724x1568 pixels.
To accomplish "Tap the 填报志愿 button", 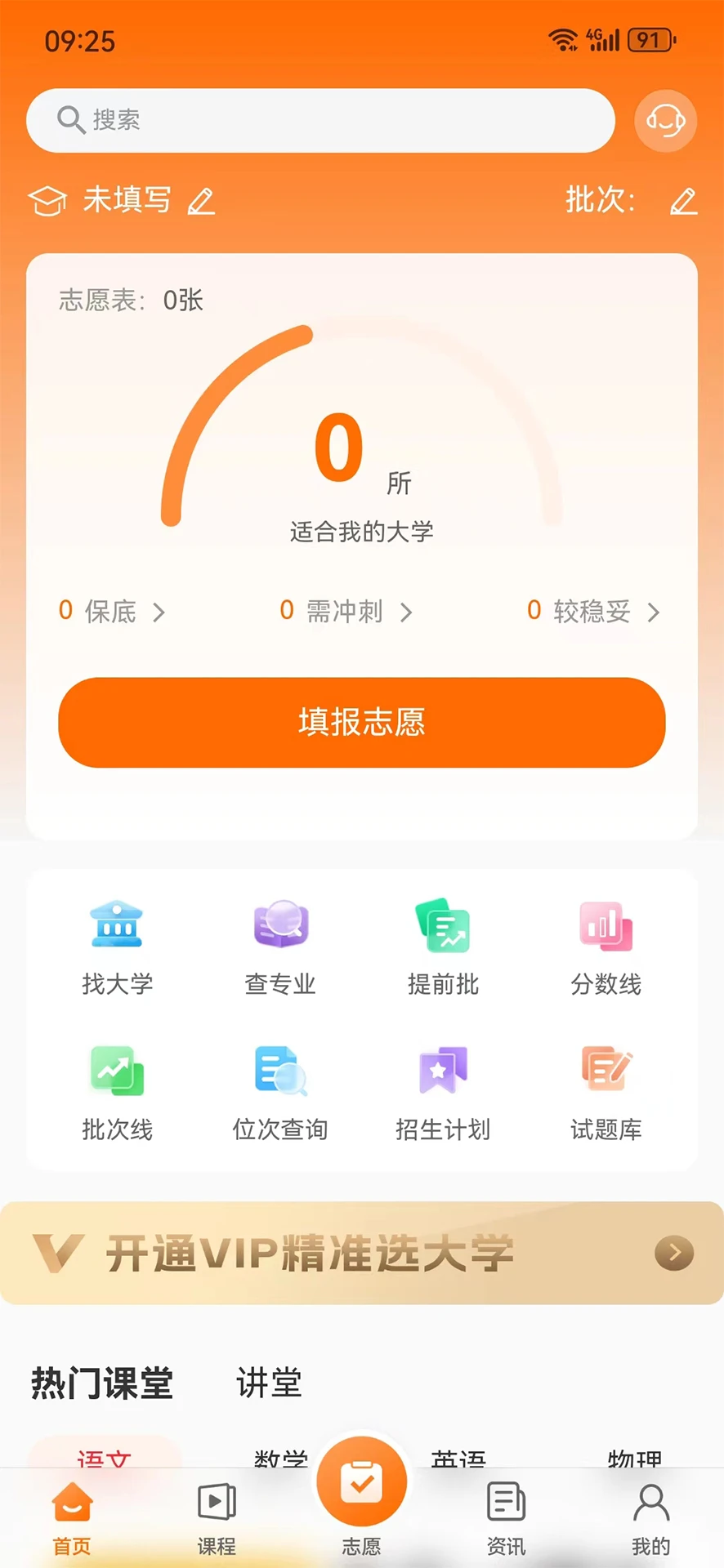I will [362, 722].
